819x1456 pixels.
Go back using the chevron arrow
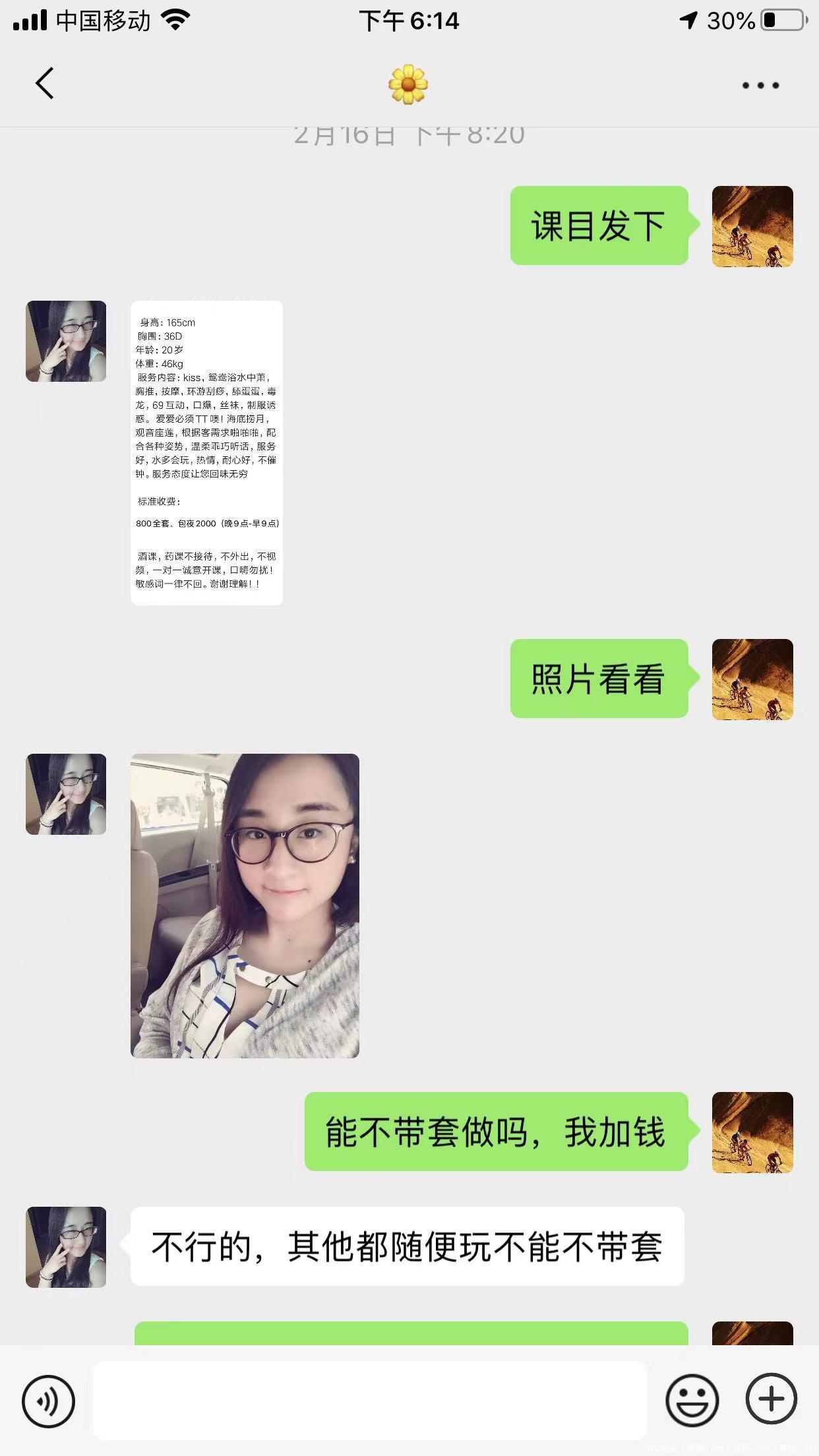pyautogui.click(x=44, y=84)
